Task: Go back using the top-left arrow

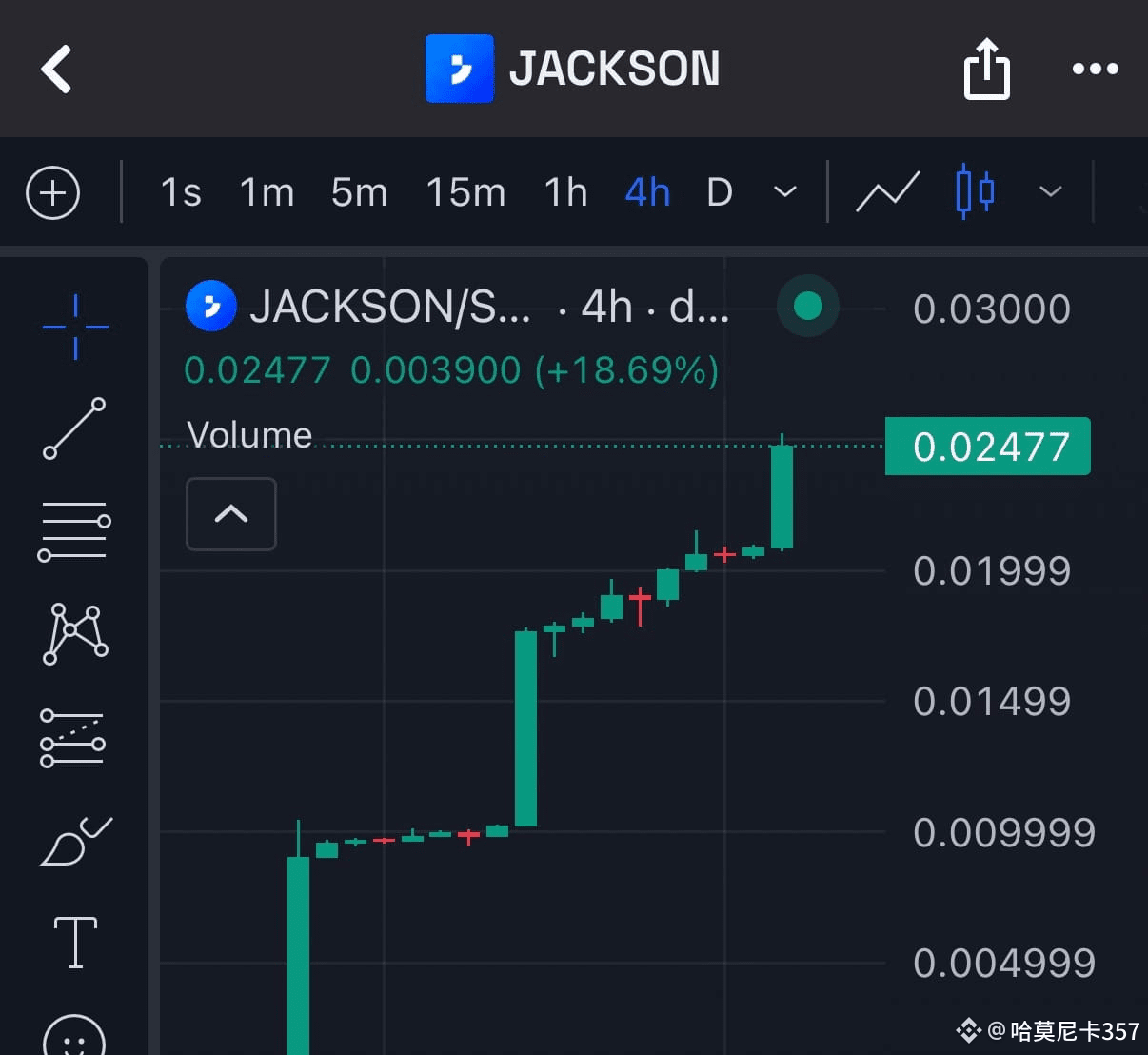Action: (57, 69)
